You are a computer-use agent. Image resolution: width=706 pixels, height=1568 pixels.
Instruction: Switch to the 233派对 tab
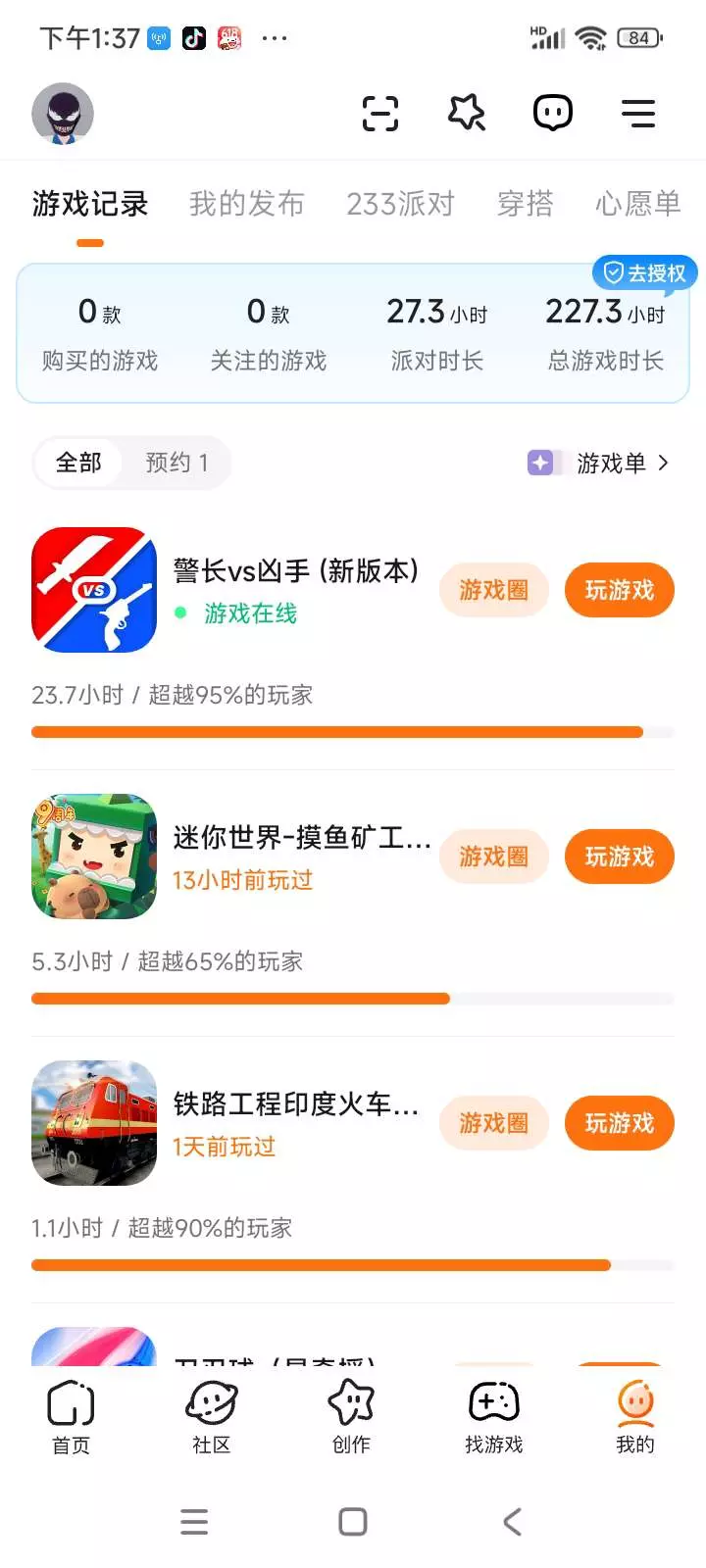coord(400,204)
